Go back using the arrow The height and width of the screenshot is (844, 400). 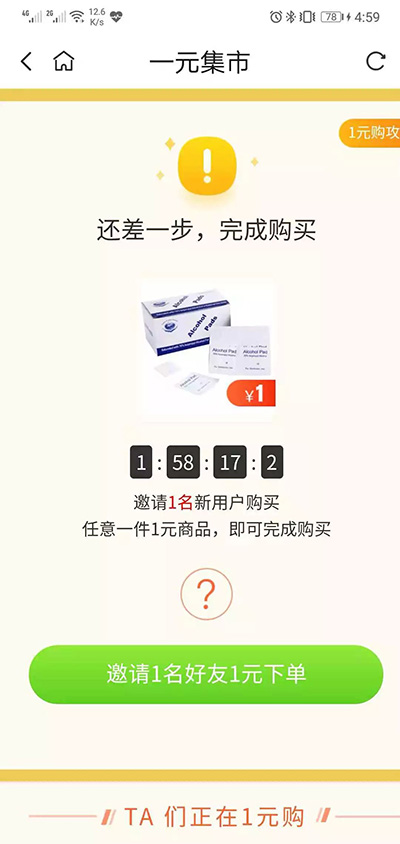pos(26,61)
